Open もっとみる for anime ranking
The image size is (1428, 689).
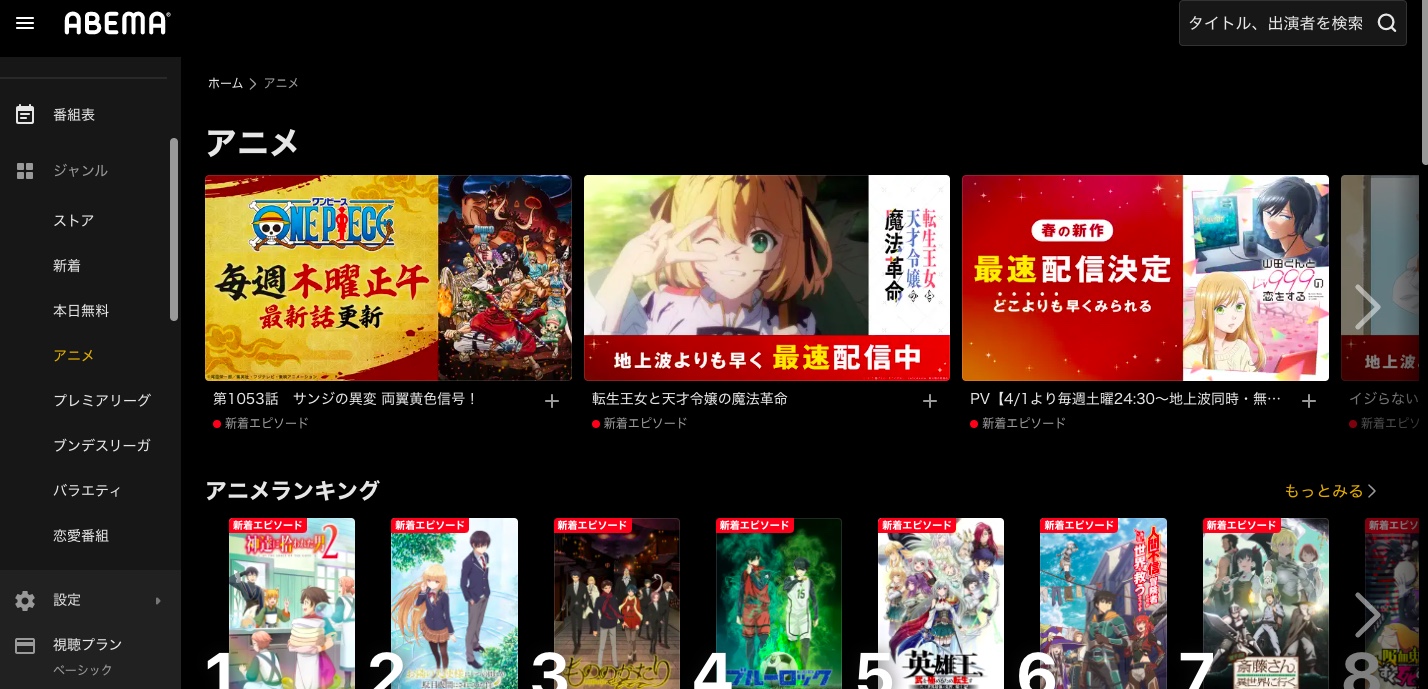pos(1330,491)
